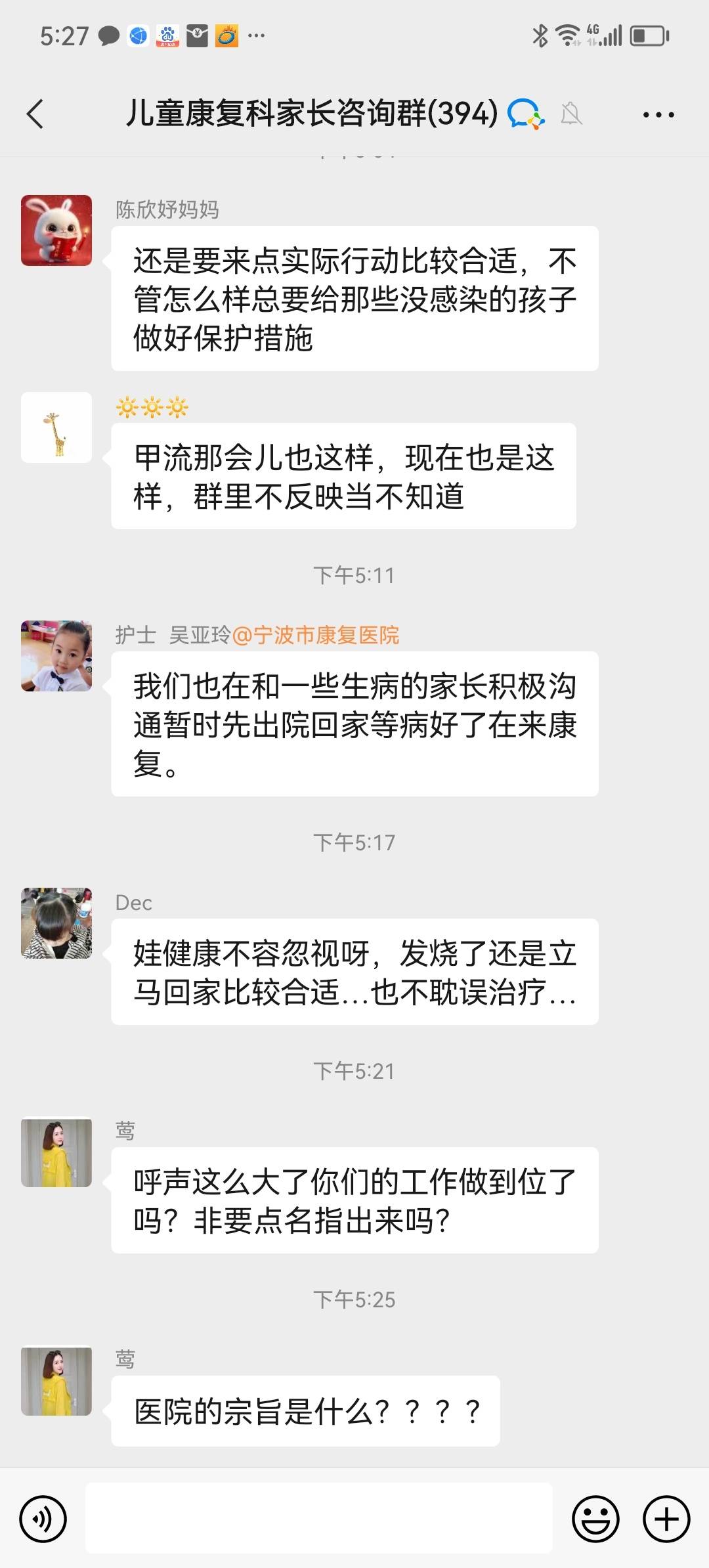Open the group chat overflow menu
This screenshot has width=709, height=1568.
click(x=658, y=115)
